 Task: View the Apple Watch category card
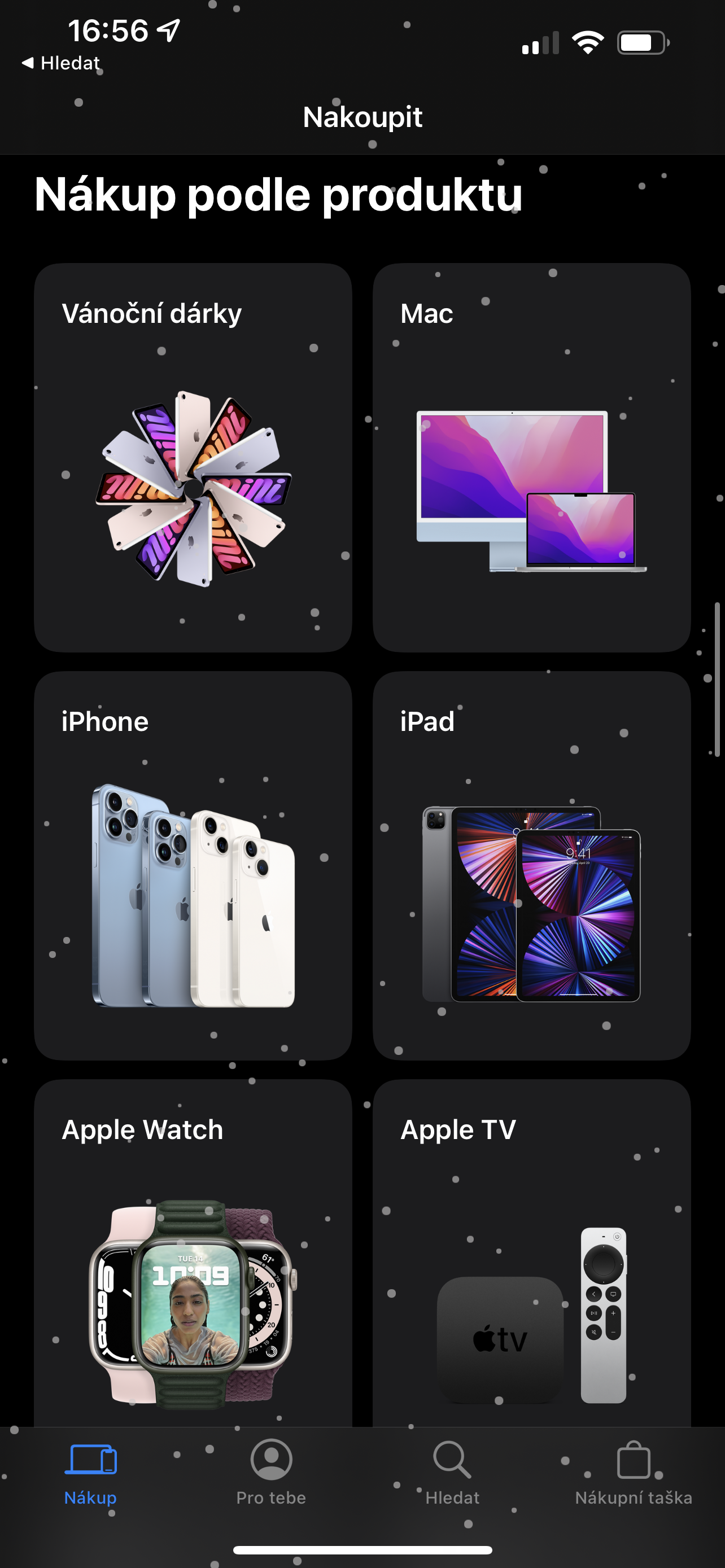193,1254
